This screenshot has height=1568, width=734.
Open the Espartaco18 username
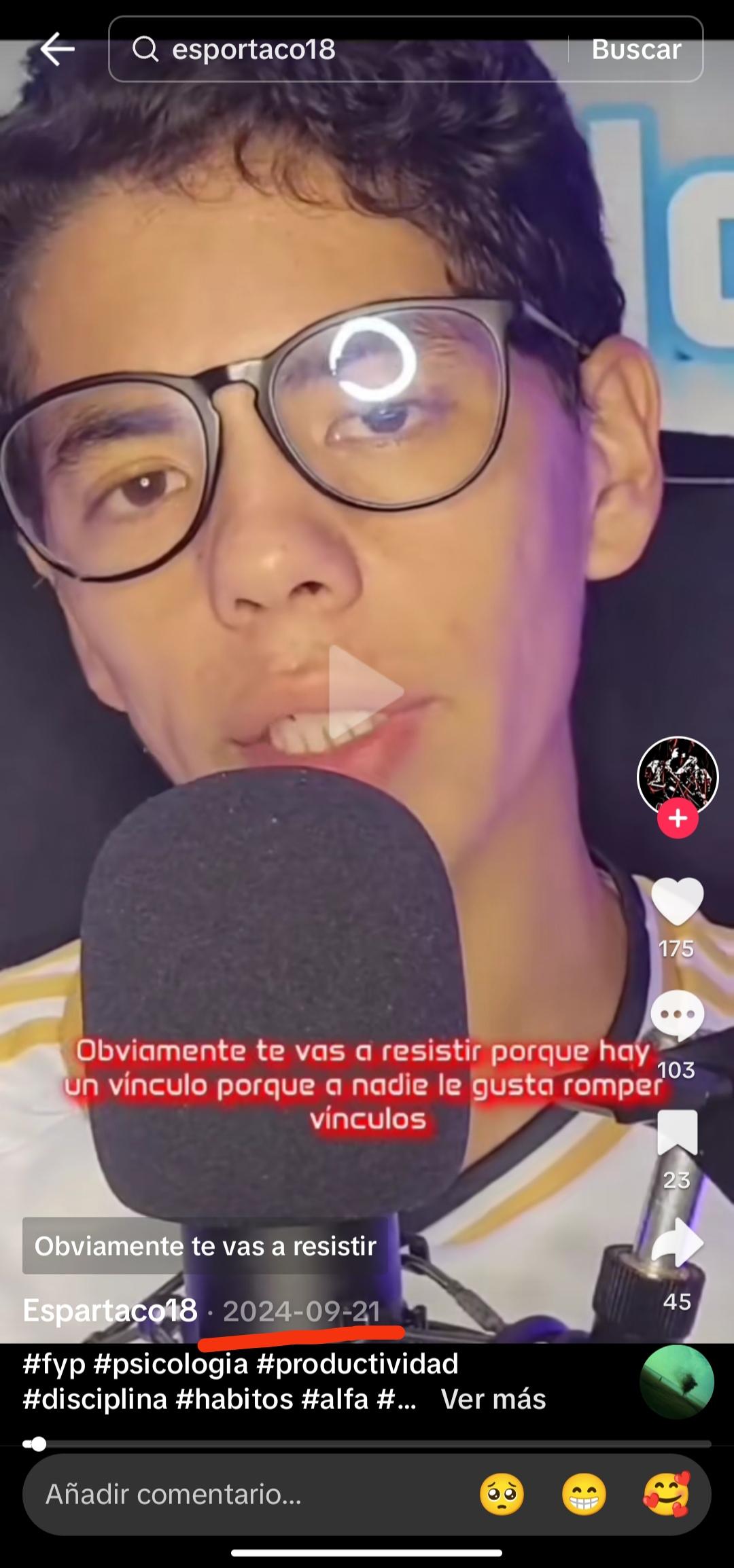pyautogui.click(x=110, y=1311)
